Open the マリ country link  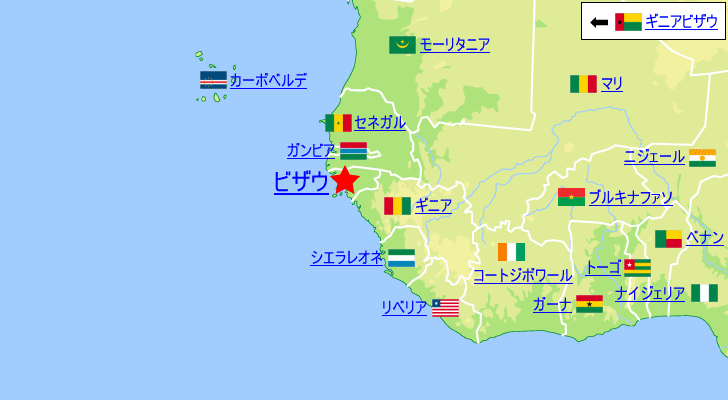pos(612,84)
